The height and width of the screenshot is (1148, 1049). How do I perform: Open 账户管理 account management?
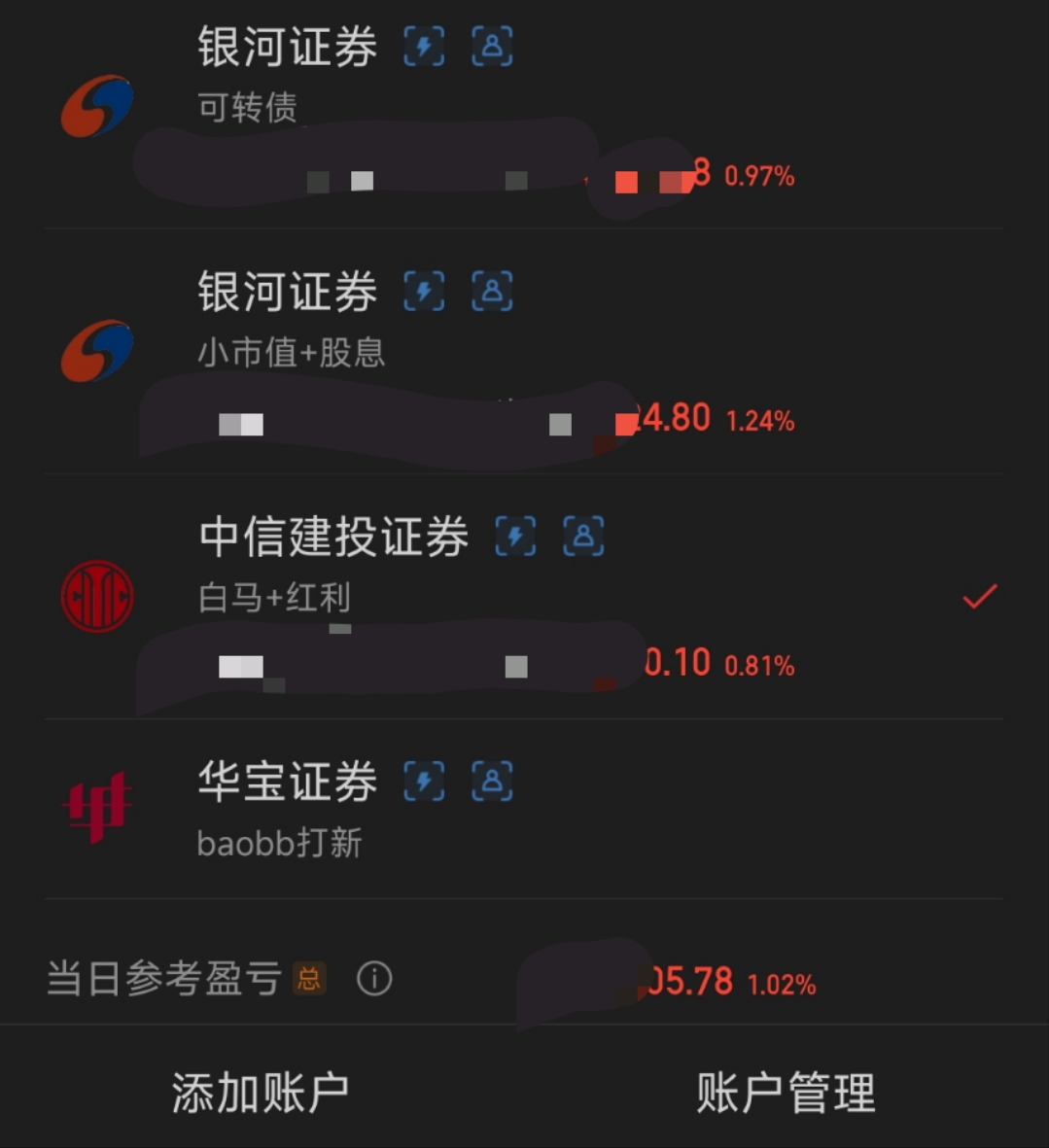[x=786, y=1093]
